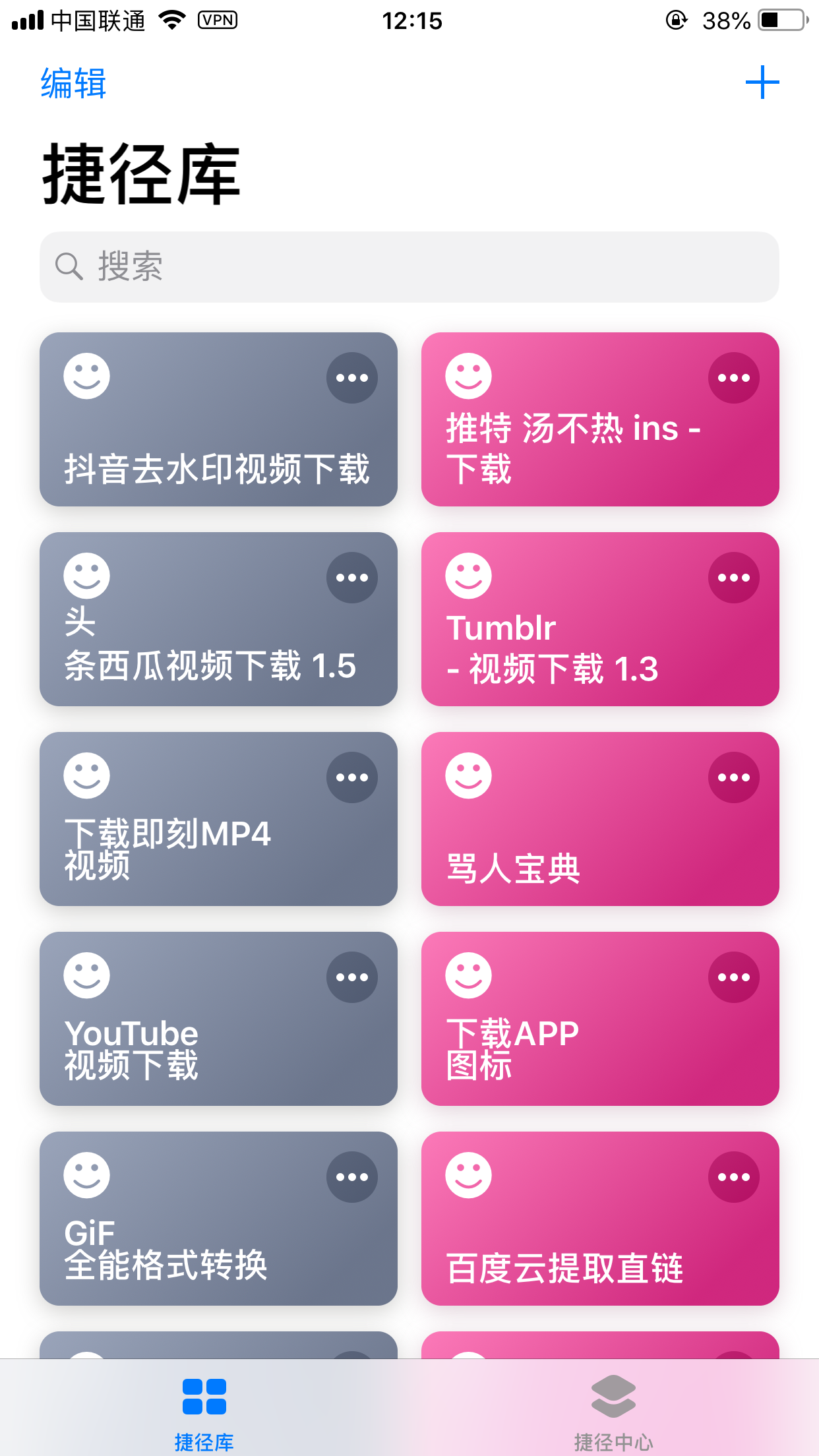Run the 下载APP图标 shortcut
Viewport: 819px width, 1456px height.
600,1019
